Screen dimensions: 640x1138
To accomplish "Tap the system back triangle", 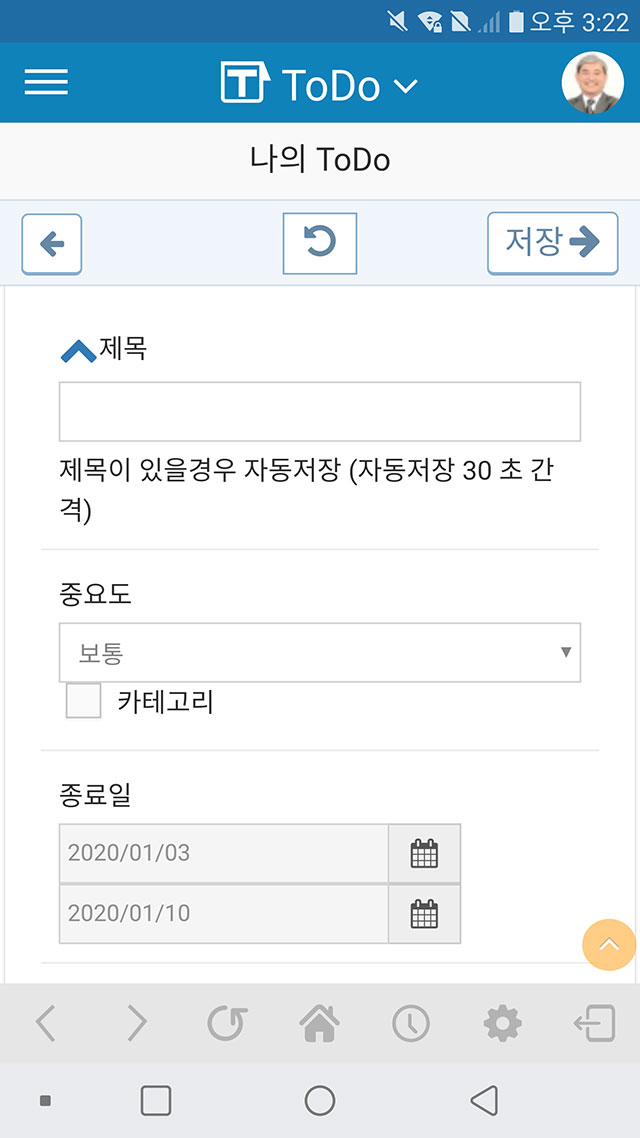I will pyautogui.click(x=484, y=1100).
